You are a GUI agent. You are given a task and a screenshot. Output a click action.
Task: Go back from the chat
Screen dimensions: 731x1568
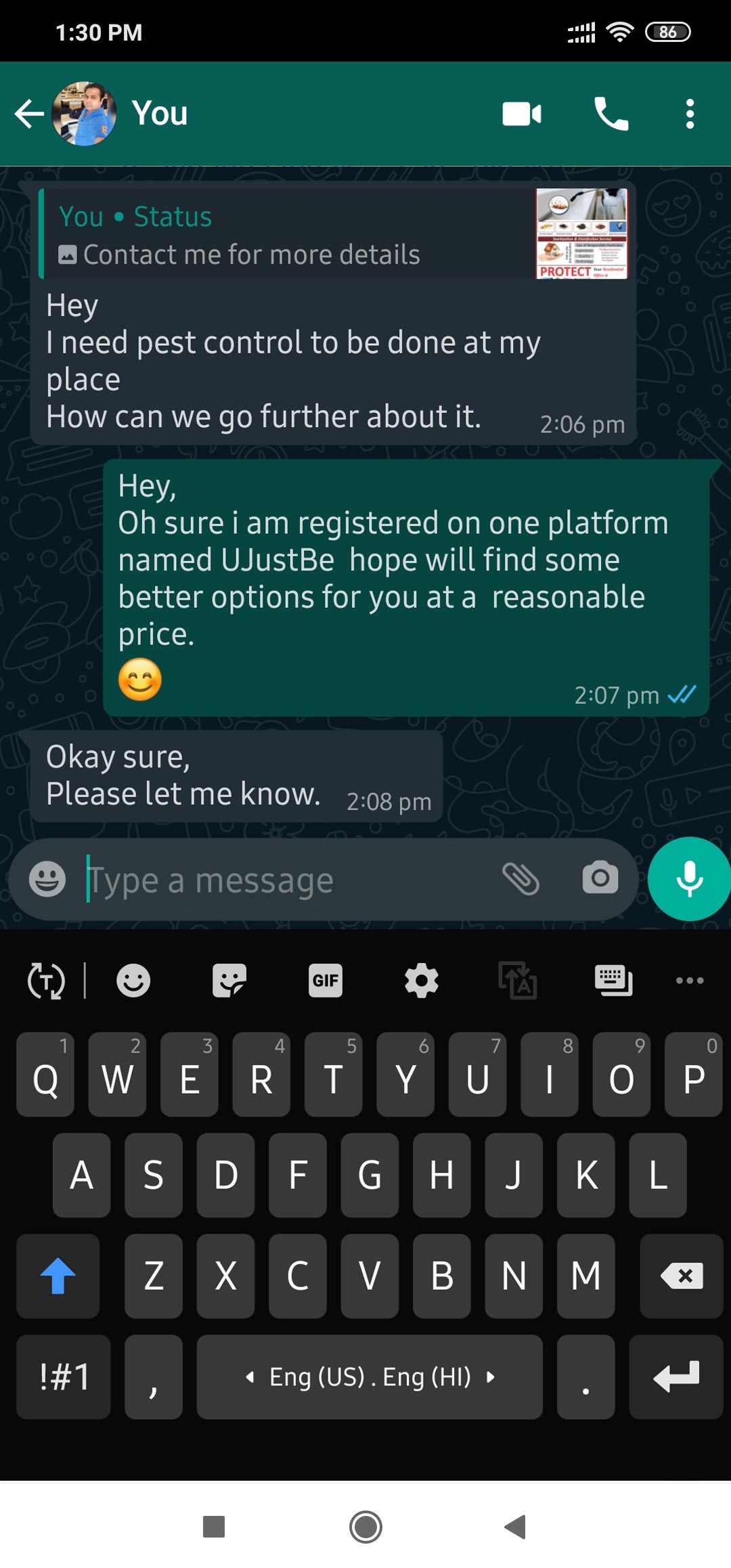(29, 114)
